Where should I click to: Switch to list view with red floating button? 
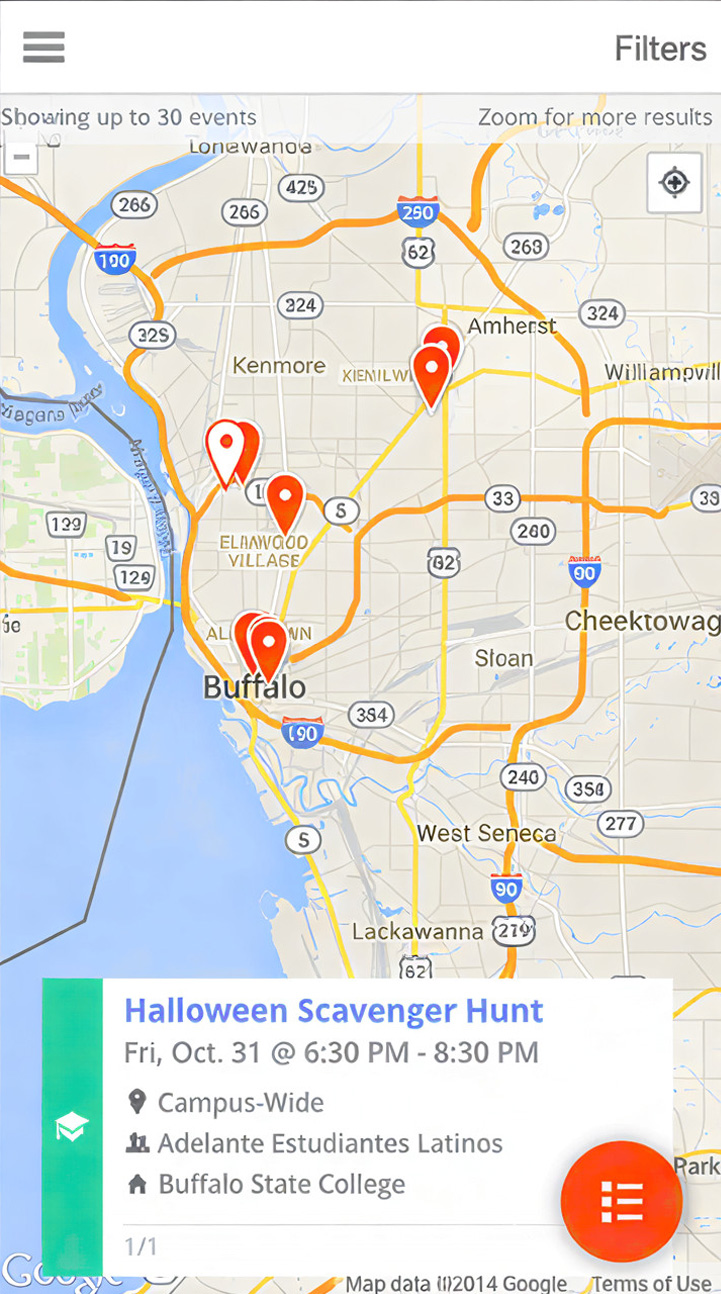[621, 1201]
